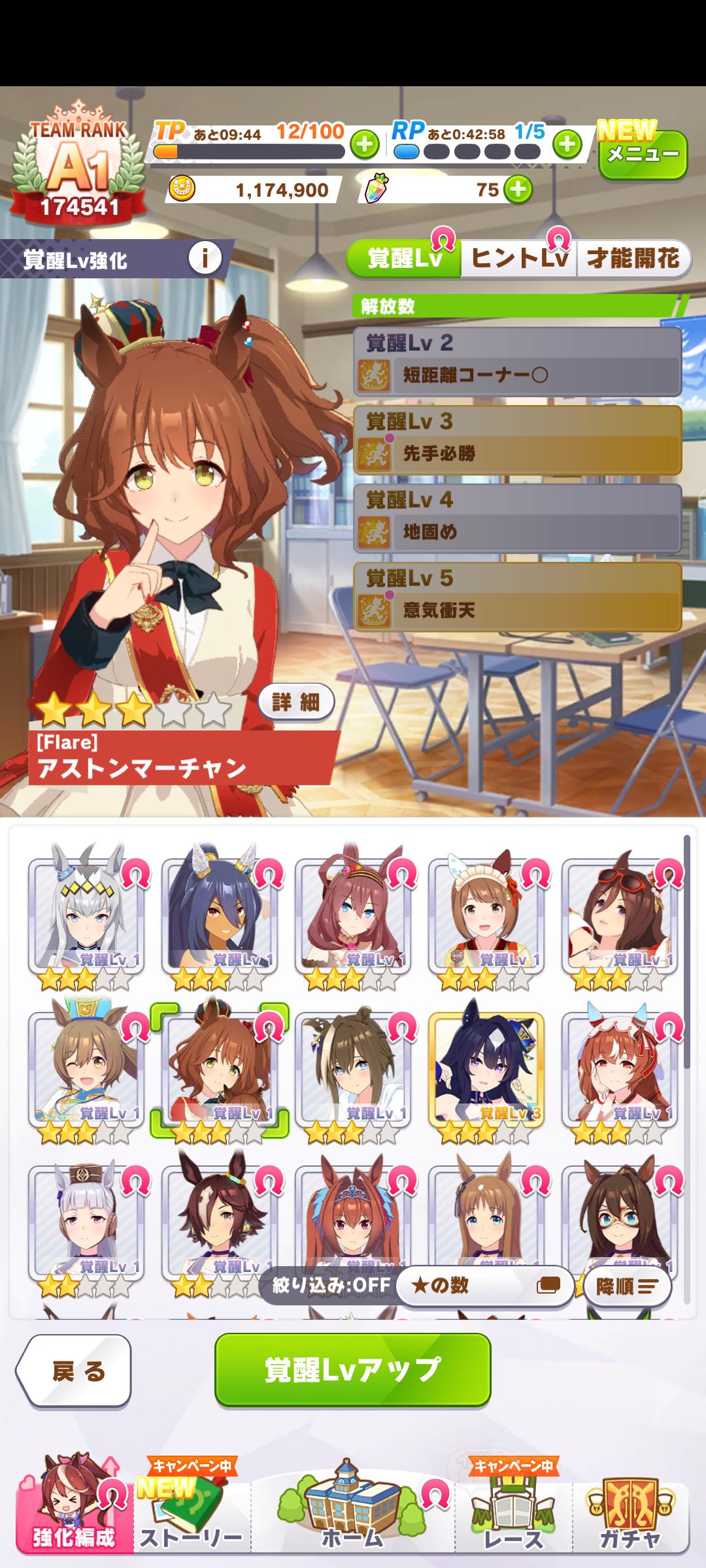Tap the plus button to refill RP
Viewport: 706px width, 1568px height.
567,144
